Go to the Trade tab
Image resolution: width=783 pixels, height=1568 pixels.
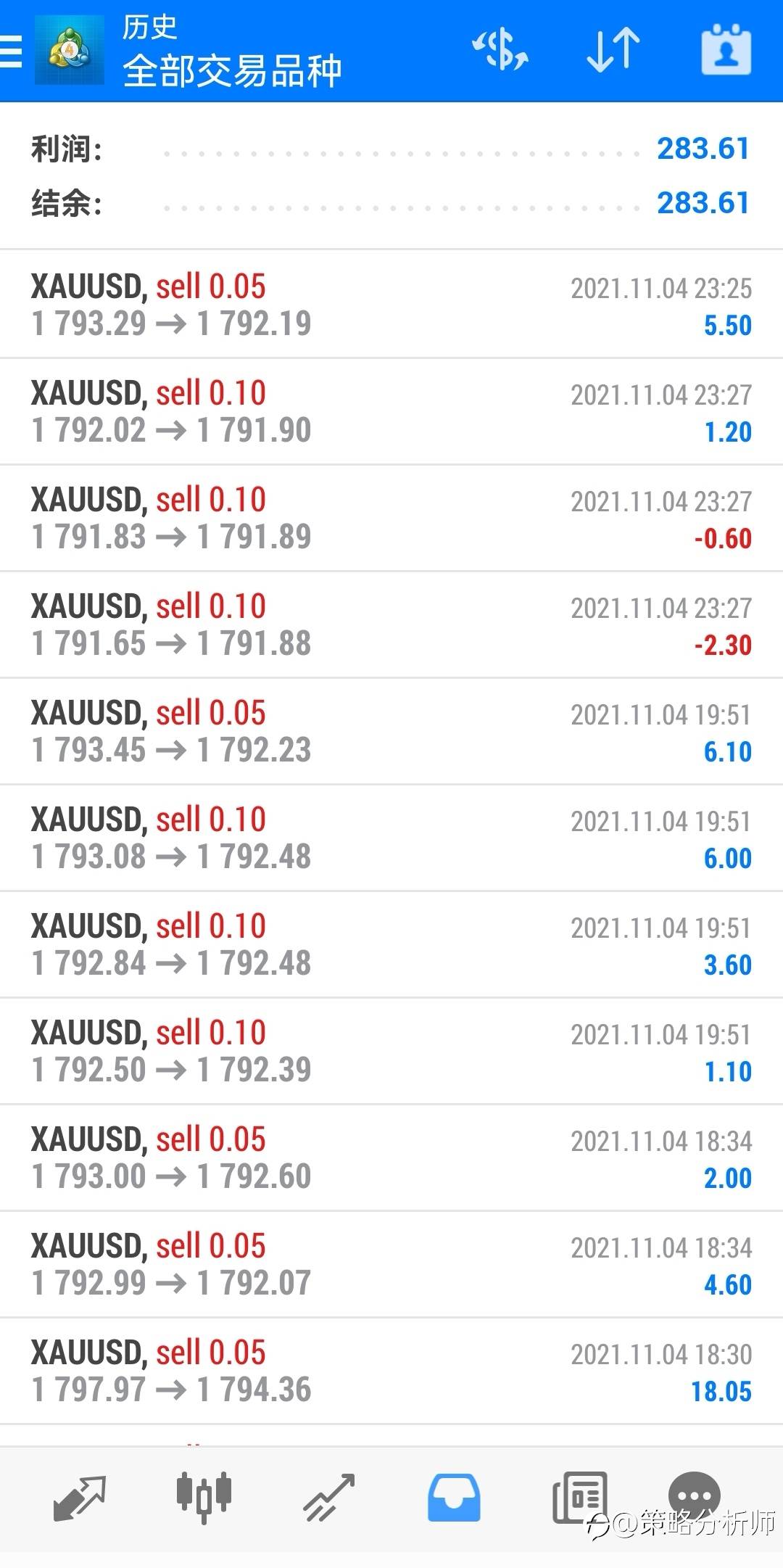click(329, 1497)
